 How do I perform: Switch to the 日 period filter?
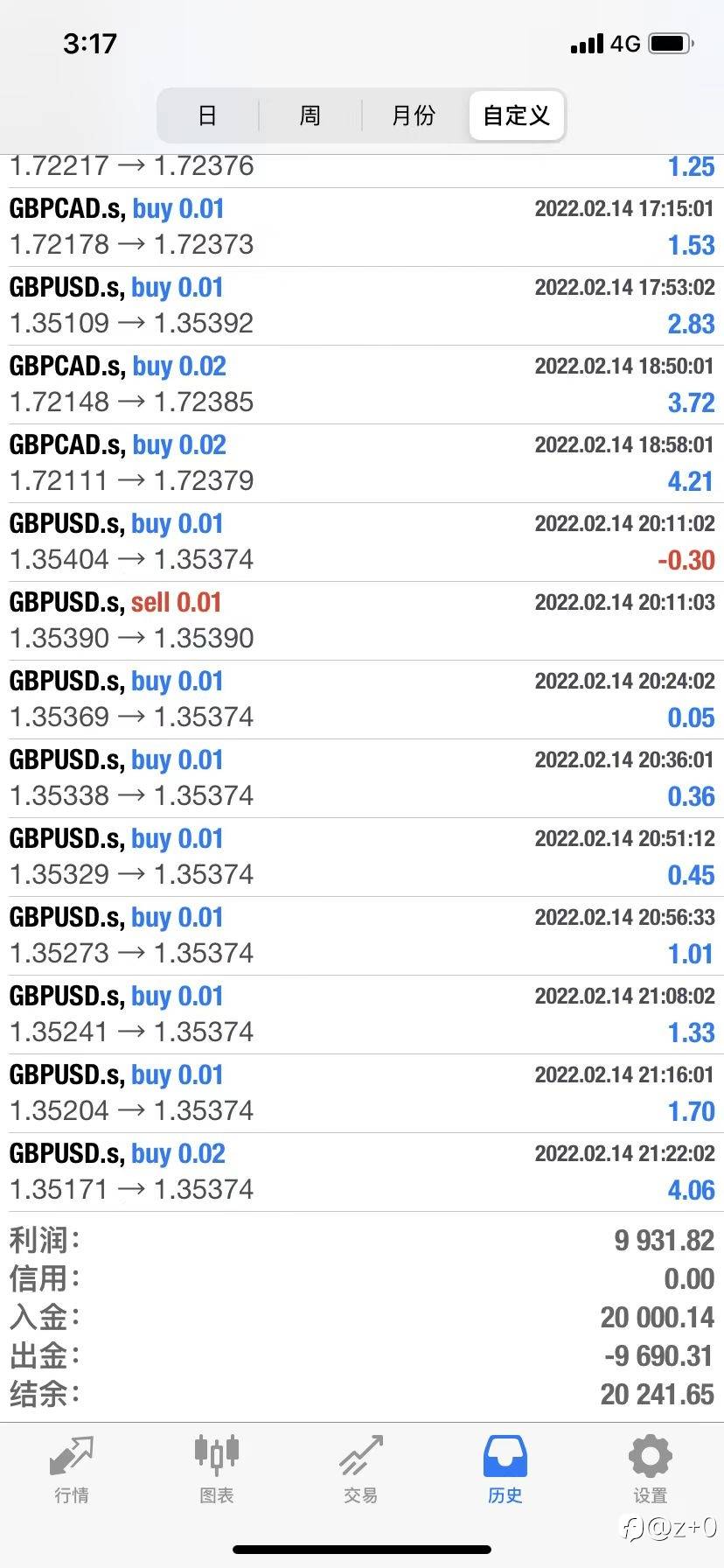(x=207, y=115)
